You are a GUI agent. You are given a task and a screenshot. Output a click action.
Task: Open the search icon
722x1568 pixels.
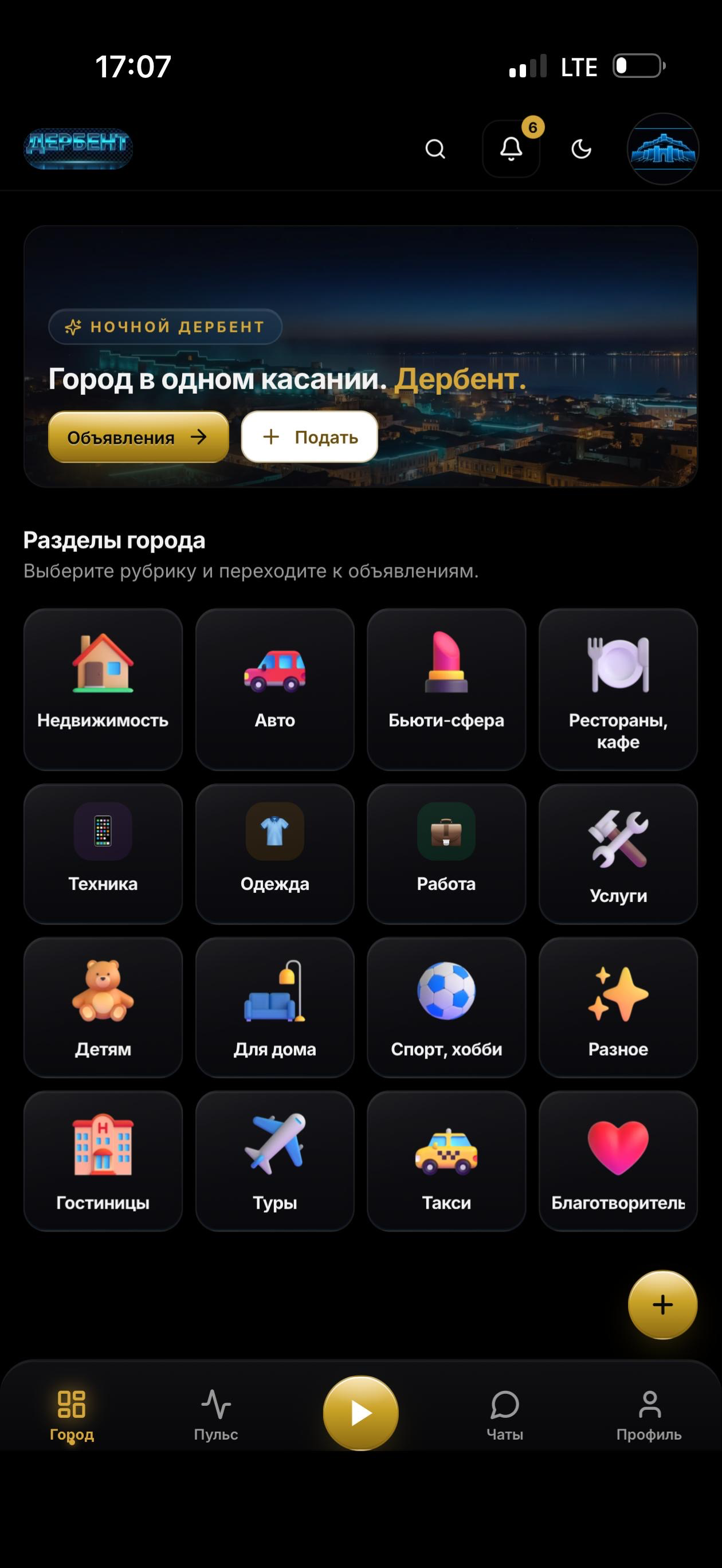435,148
